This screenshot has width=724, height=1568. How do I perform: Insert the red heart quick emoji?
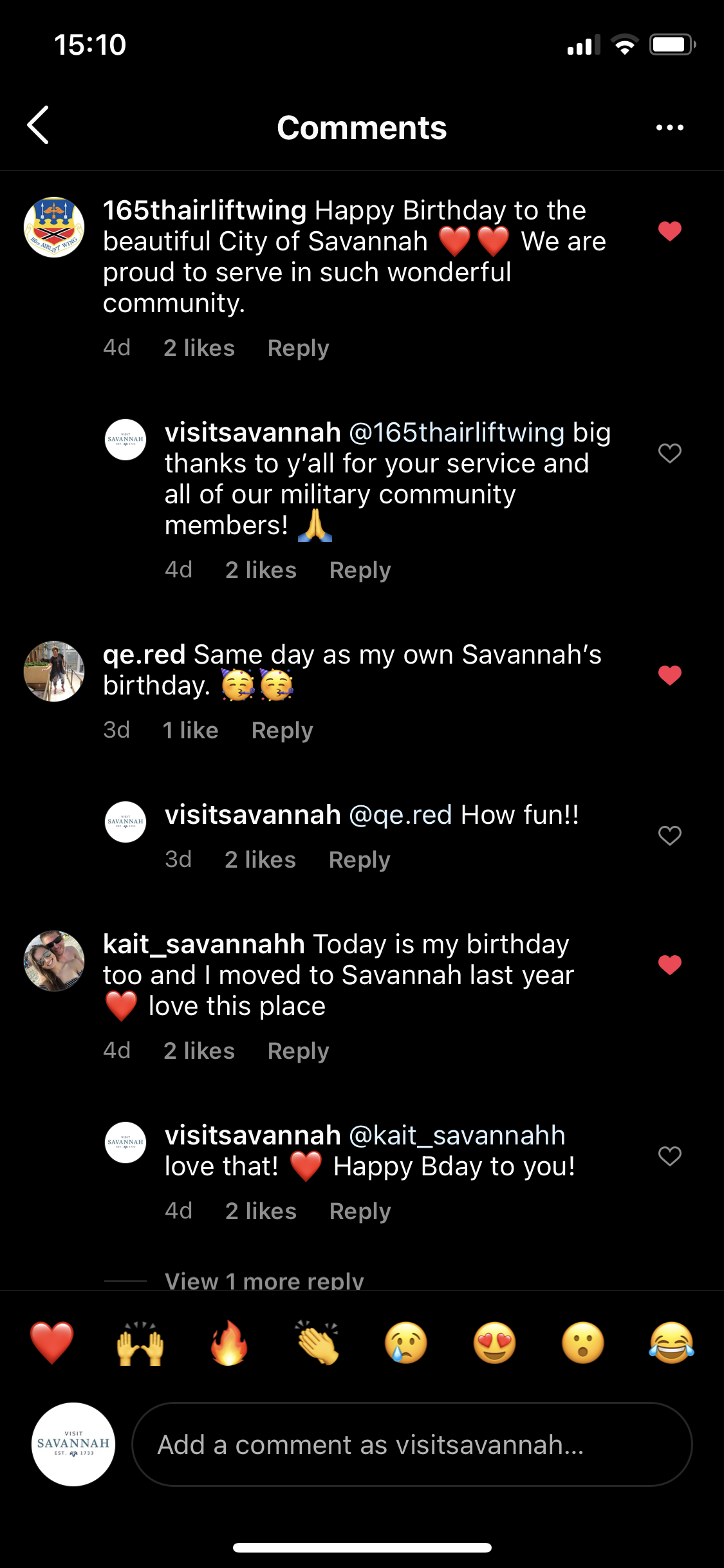[52, 1343]
